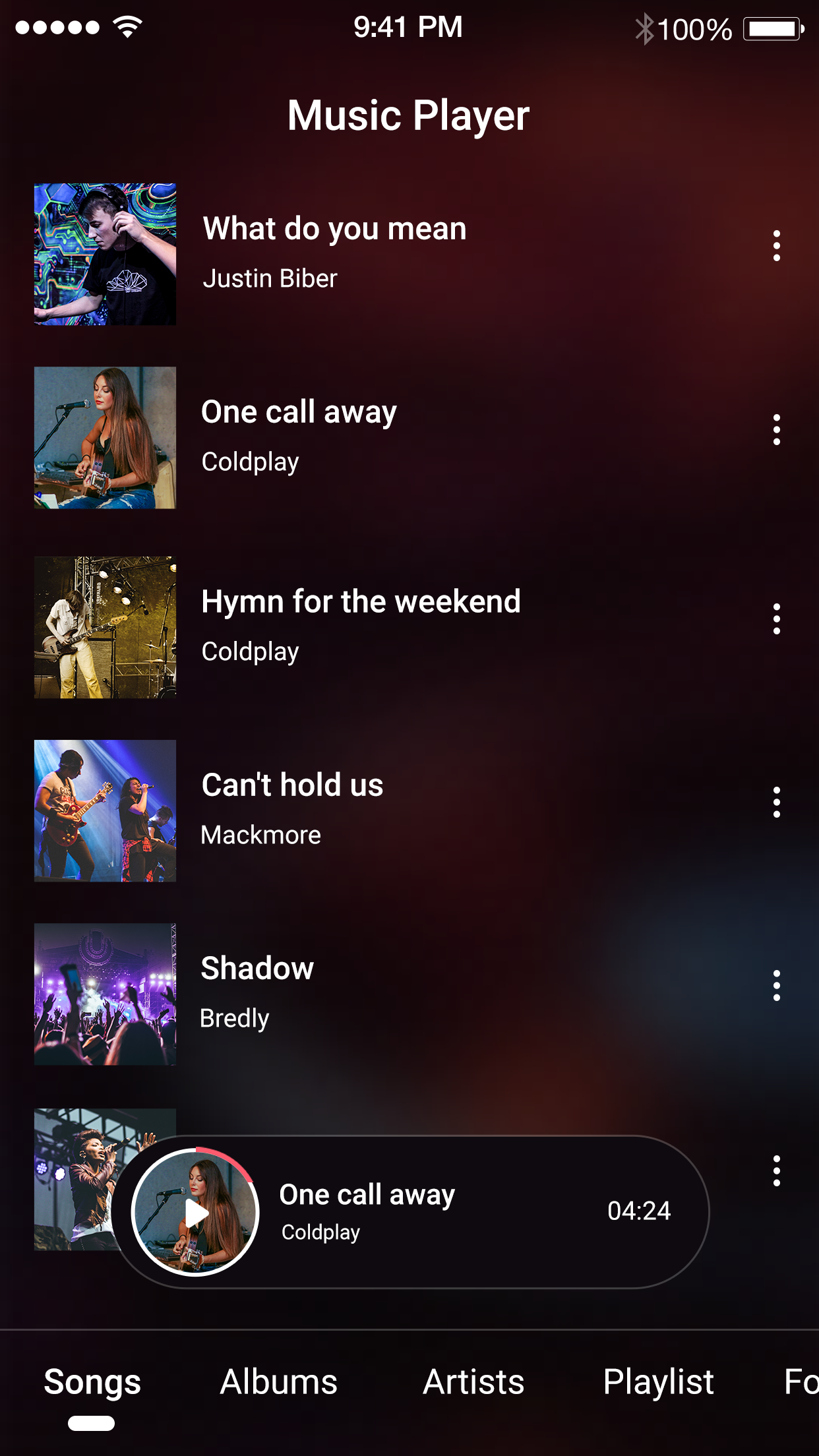Open the overflow menu for Hymn for the weekend
Viewport: 819px width, 1456px height.
click(776, 619)
